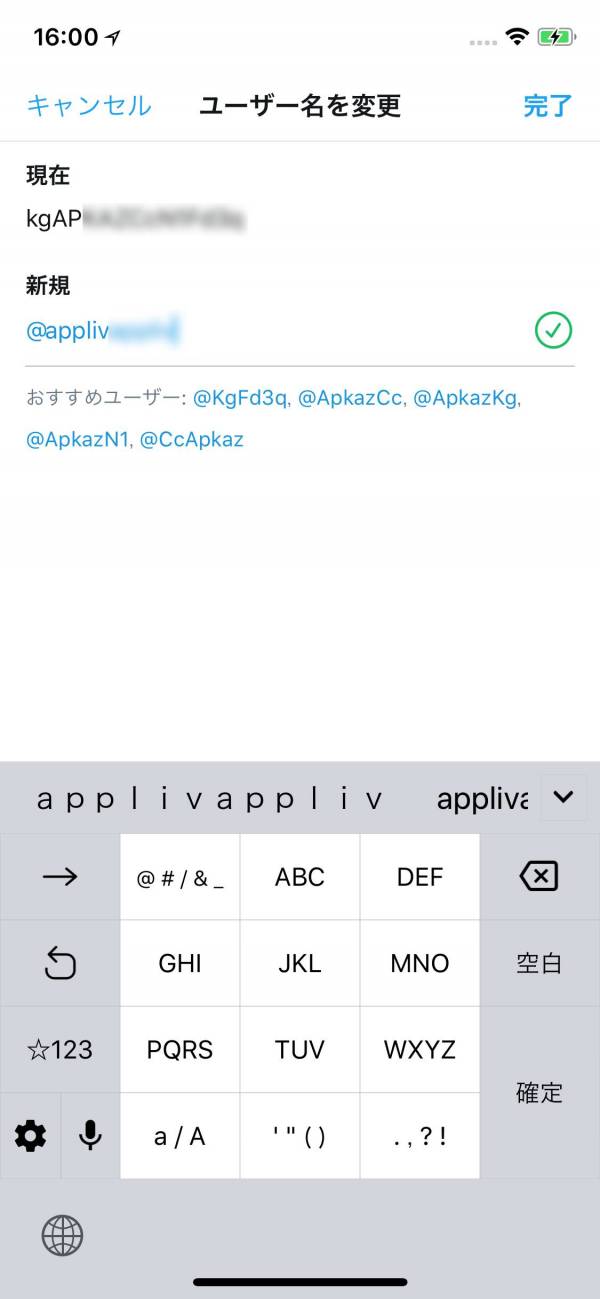Use suggested username @ApkazN1

tap(77, 439)
